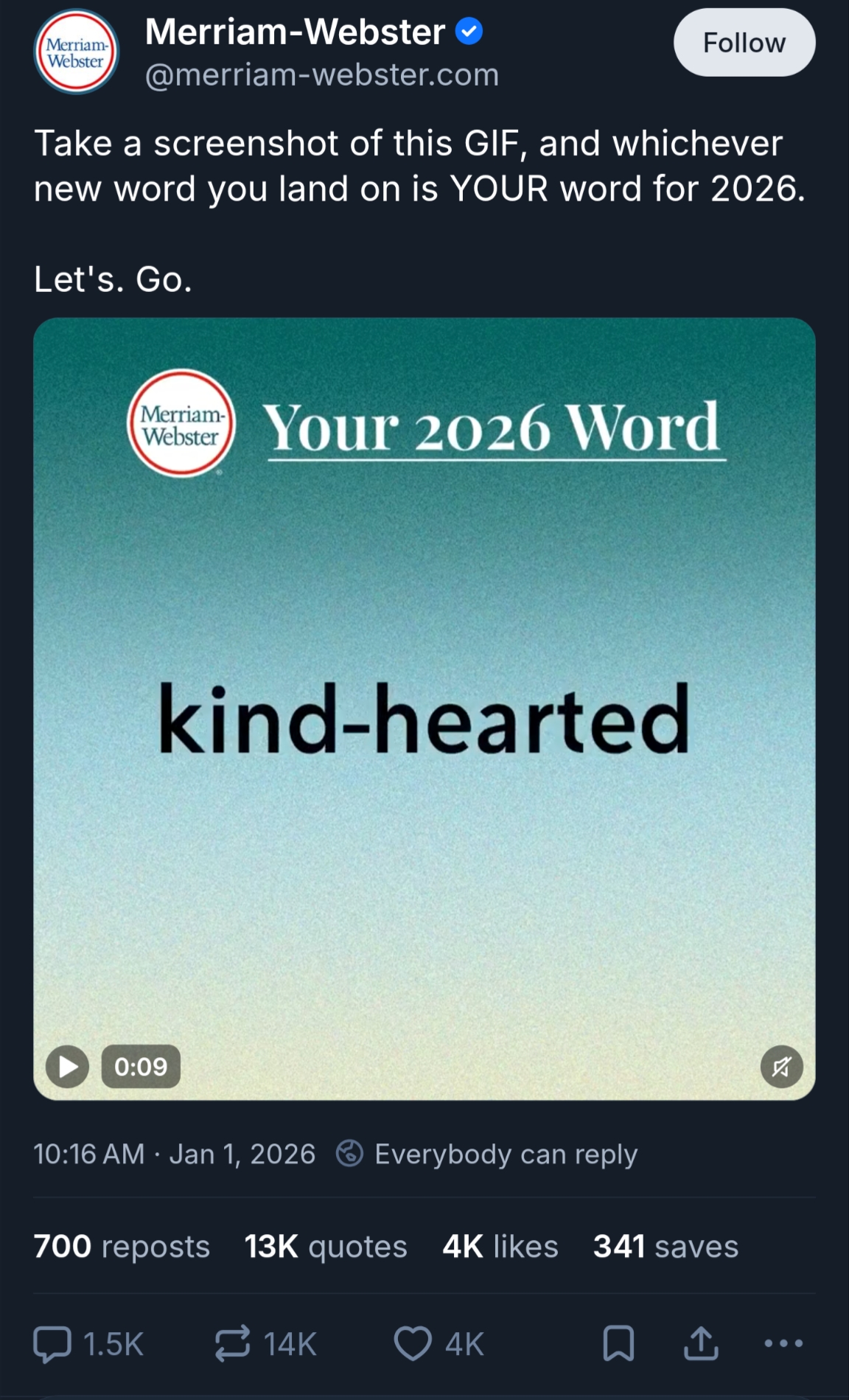Viewport: 849px width, 1400px height.
Task: Reply to the post with the comment icon
Action: (53, 1343)
